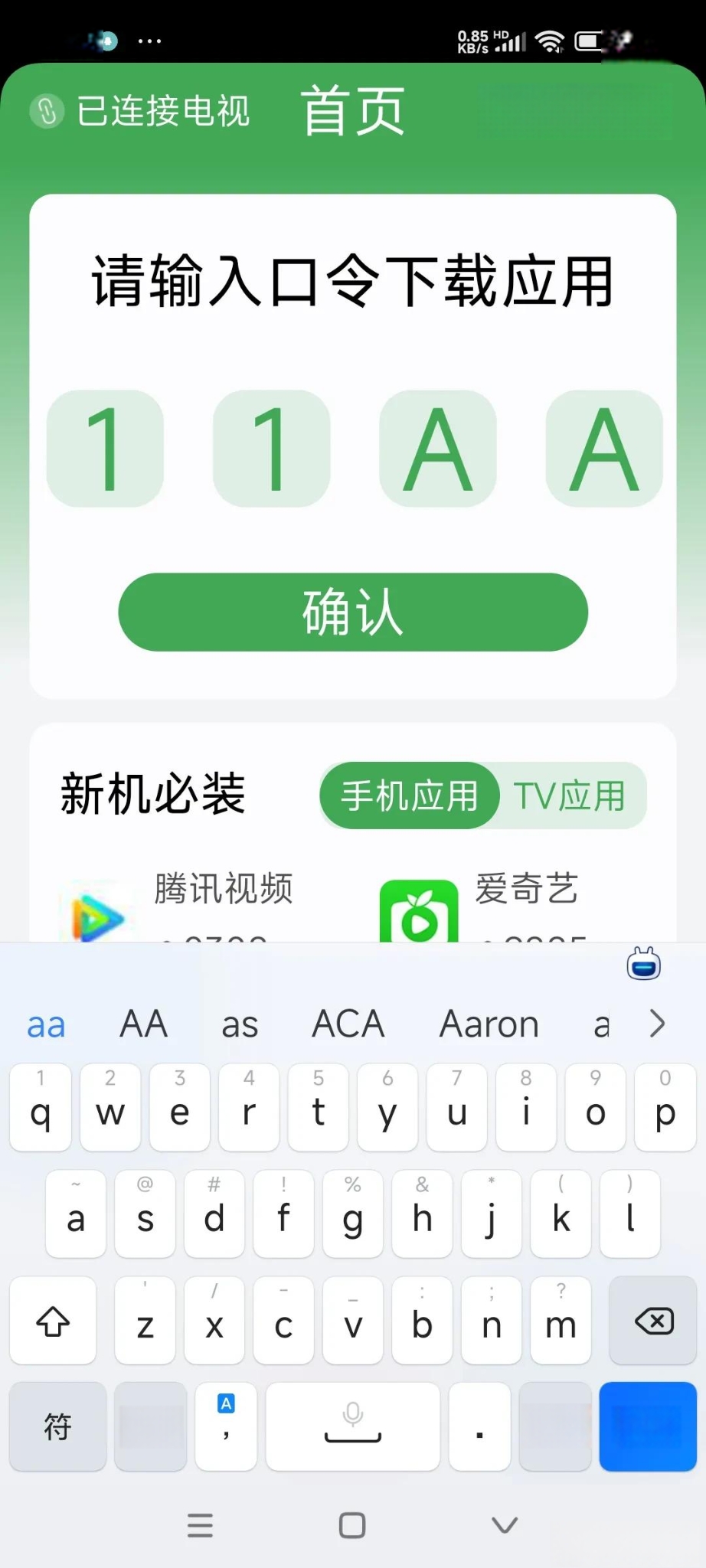Toggle the shift key
The image size is (706, 1568).
click(x=53, y=1321)
